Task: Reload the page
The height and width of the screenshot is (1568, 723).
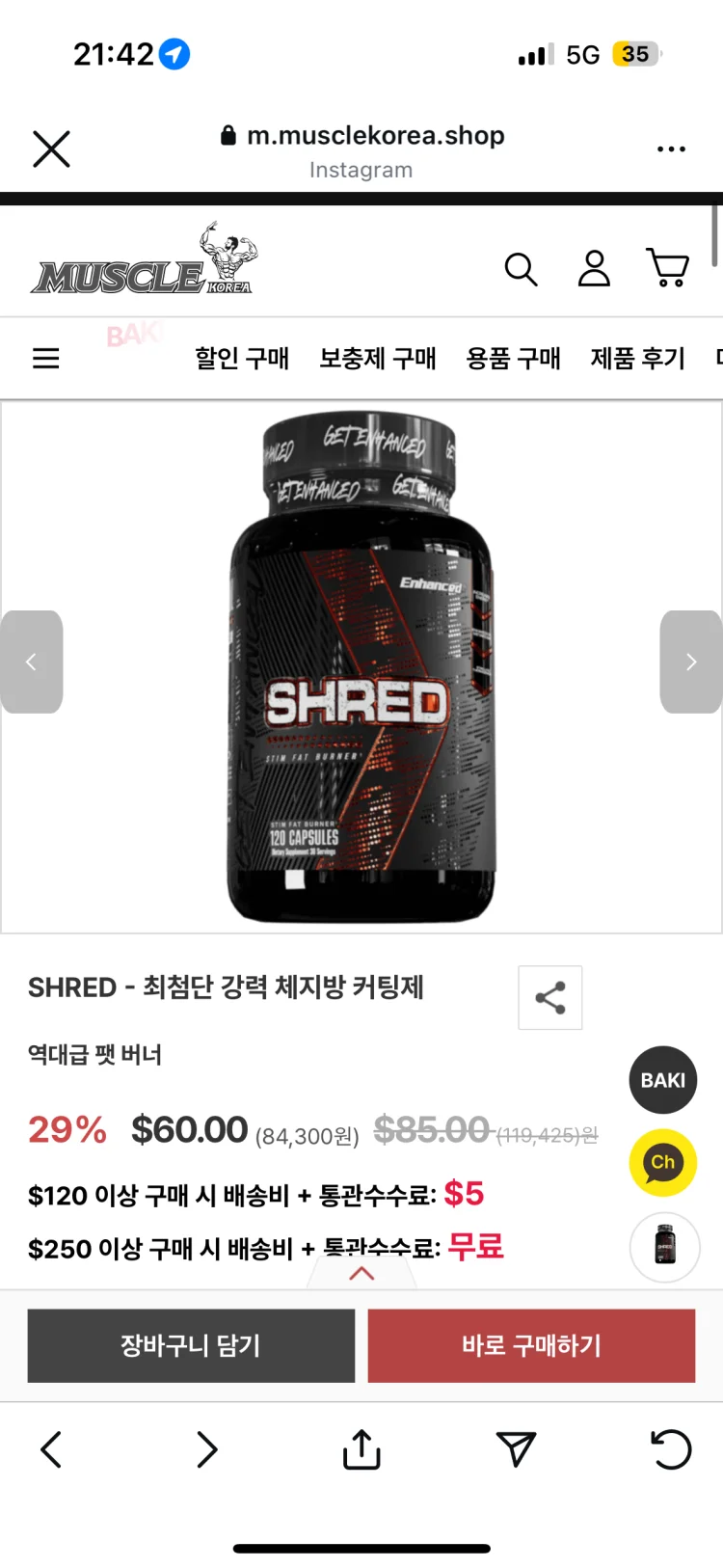Action: point(671,1449)
